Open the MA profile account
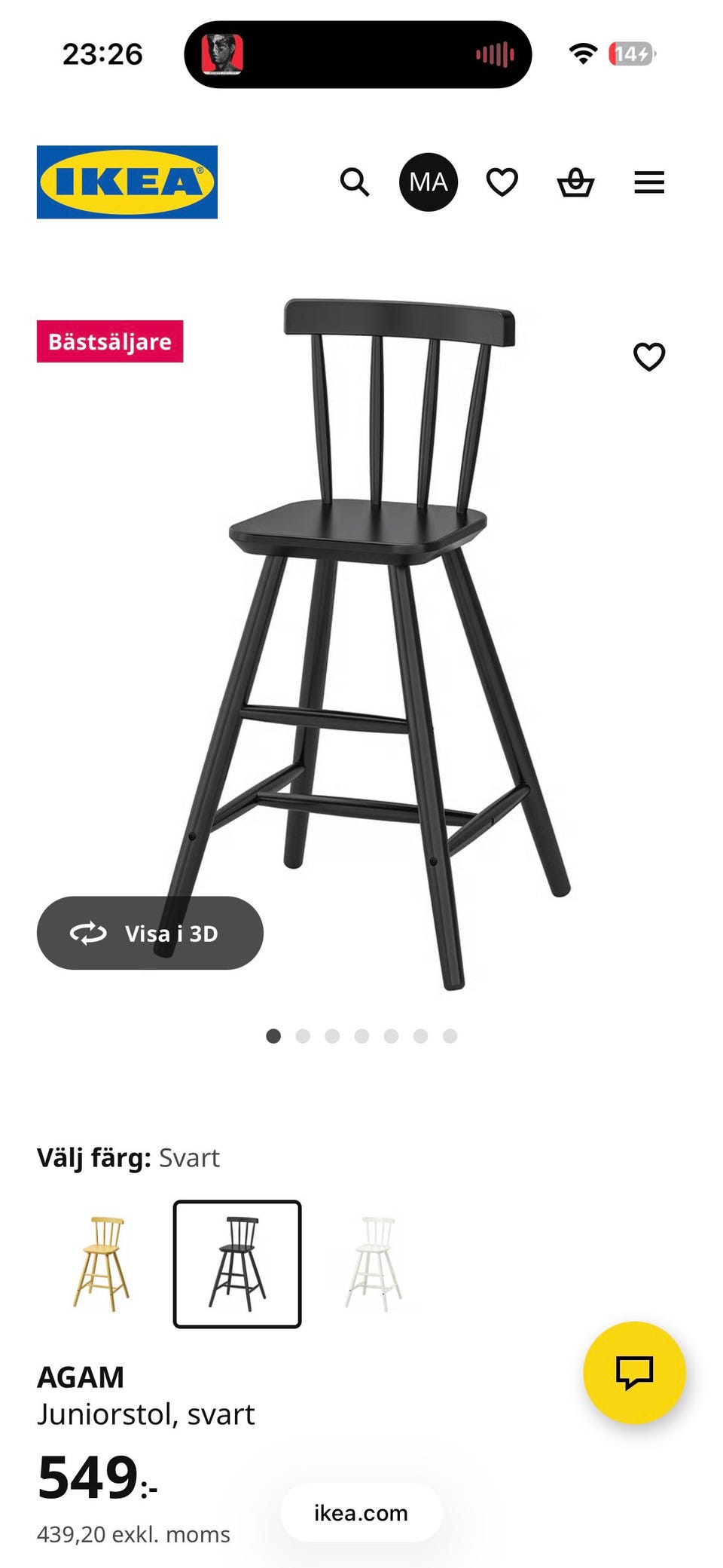This screenshot has height=1568, width=723. tap(428, 182)
